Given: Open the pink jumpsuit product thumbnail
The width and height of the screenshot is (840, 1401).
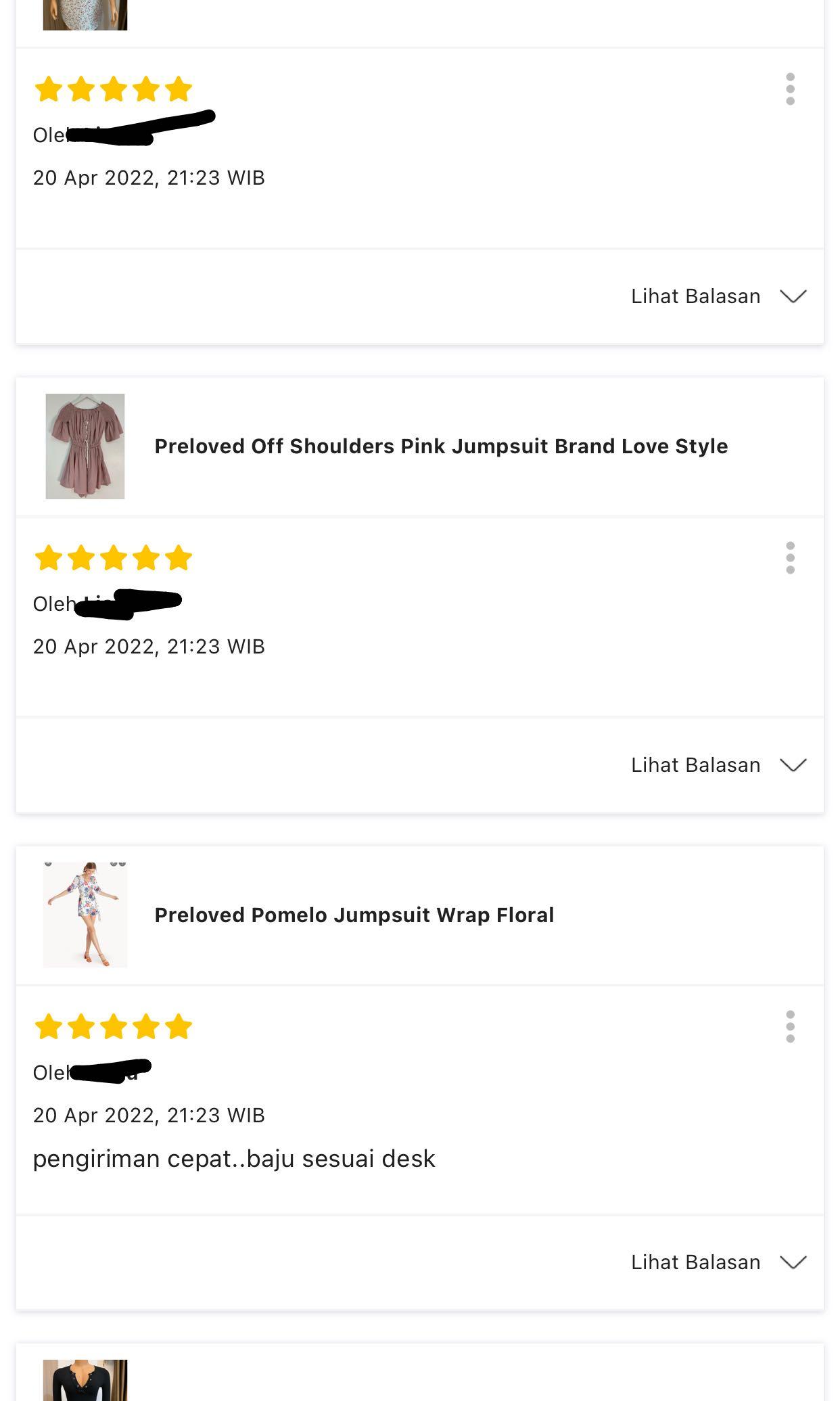Looking at the screenshot, I should coord(85,446).
